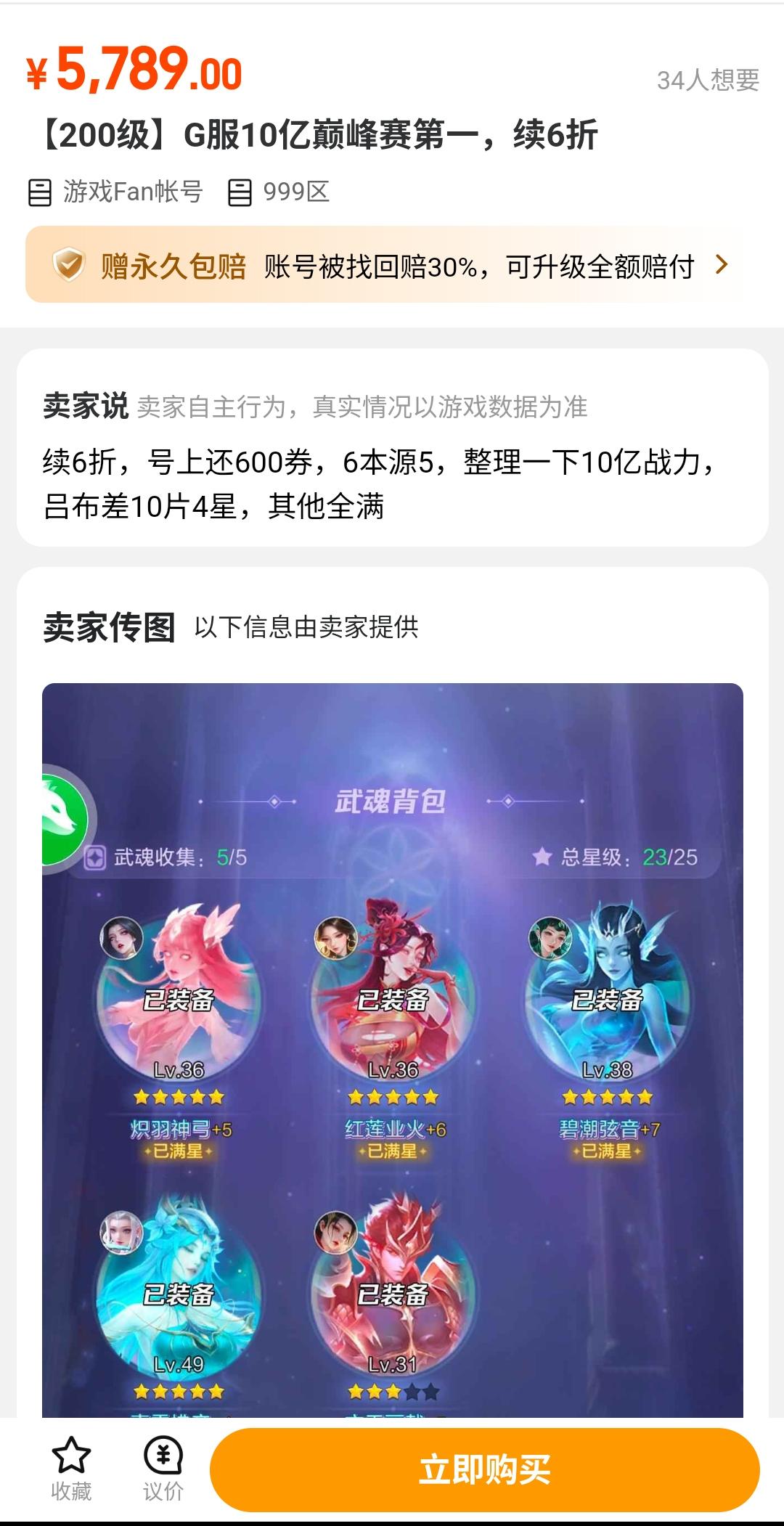Tap the tag icon beside 999区
This screenshot has height=1526, width=784.
tap(240, 190)
